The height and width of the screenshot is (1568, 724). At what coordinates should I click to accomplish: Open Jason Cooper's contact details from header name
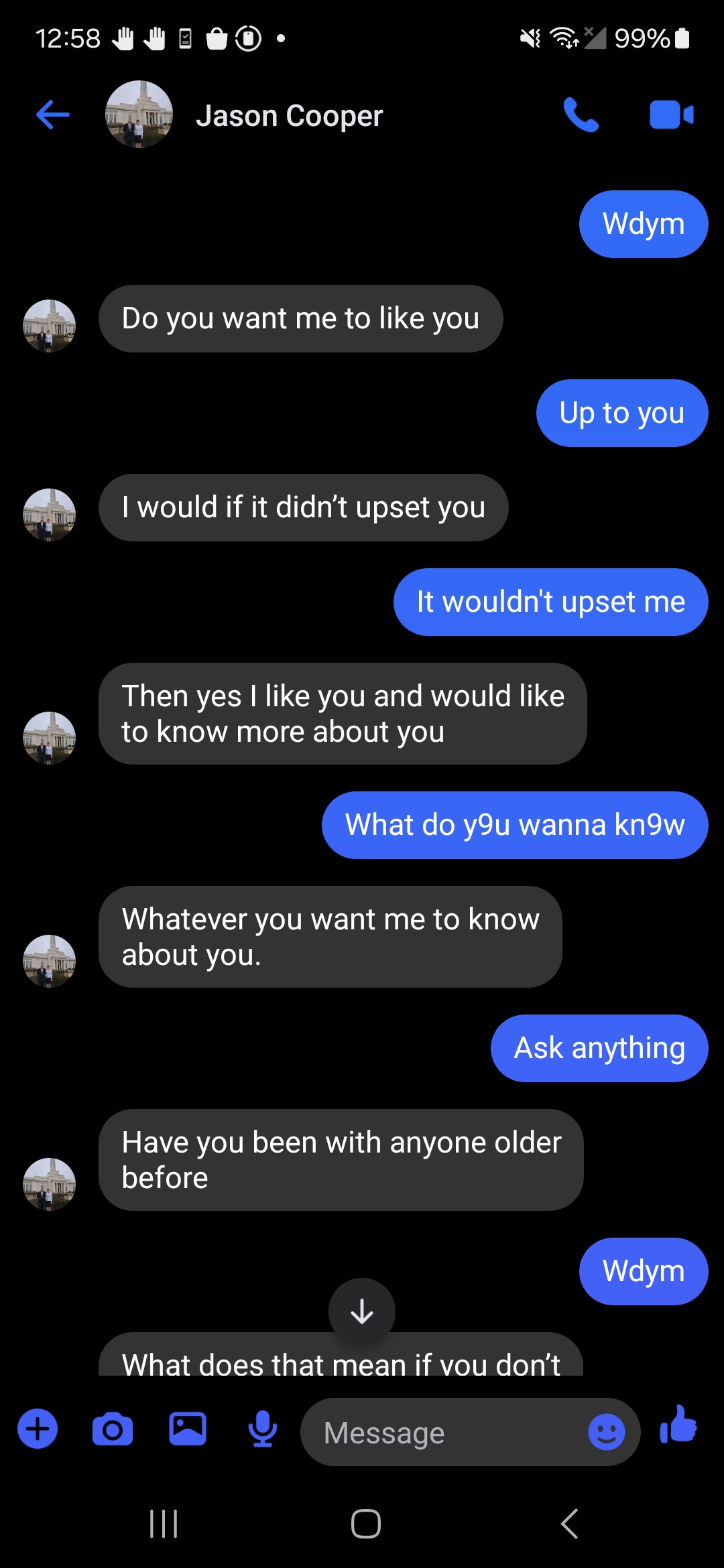[x=289, y=116]
